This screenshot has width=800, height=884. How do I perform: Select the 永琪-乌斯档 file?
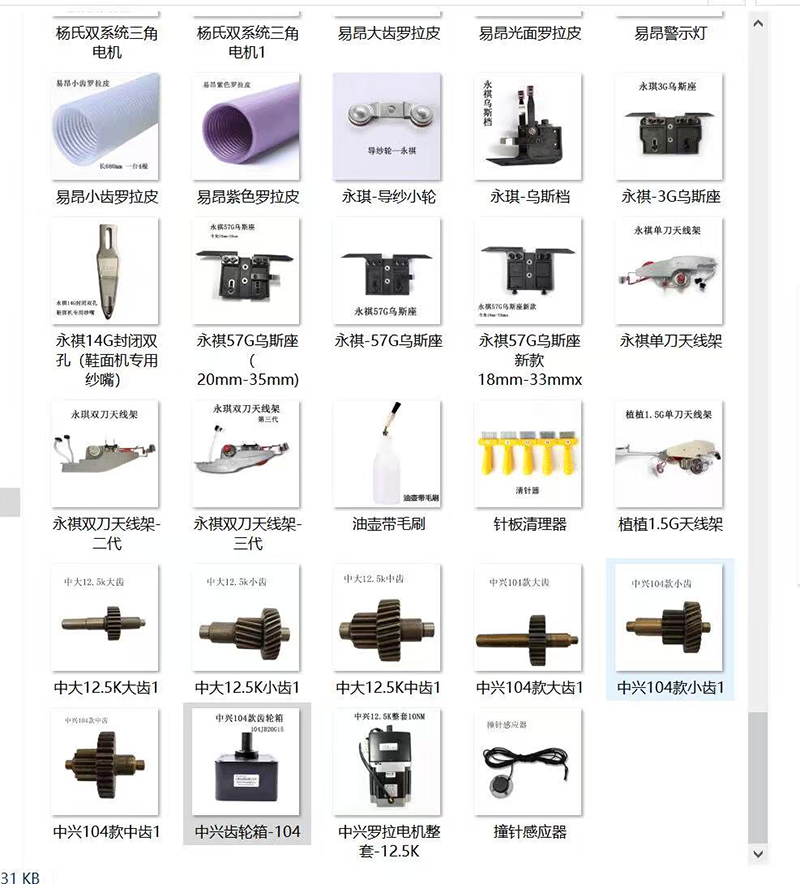click(529, 127)
